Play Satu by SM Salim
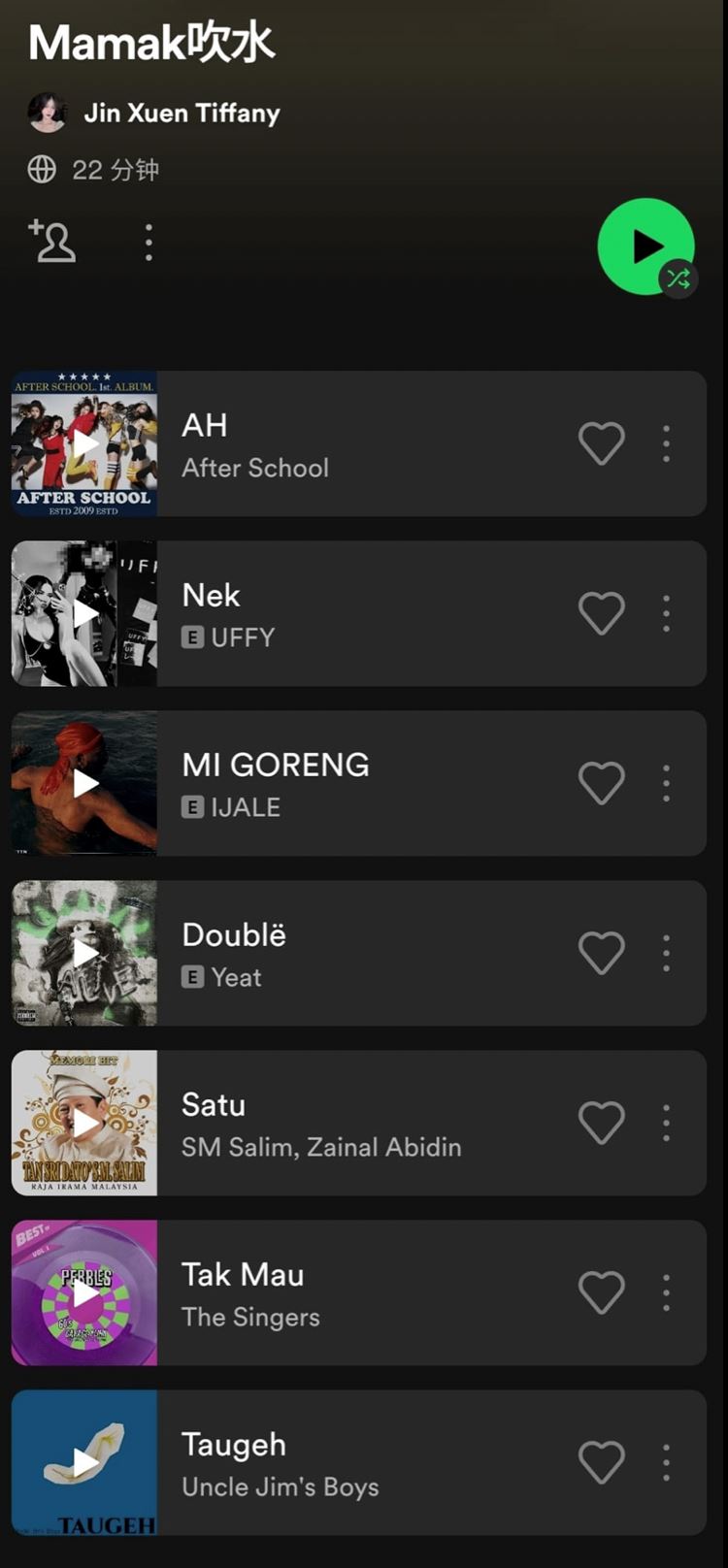The height and width of the screenshot is (1568, 728). (x=84, y=1123)
